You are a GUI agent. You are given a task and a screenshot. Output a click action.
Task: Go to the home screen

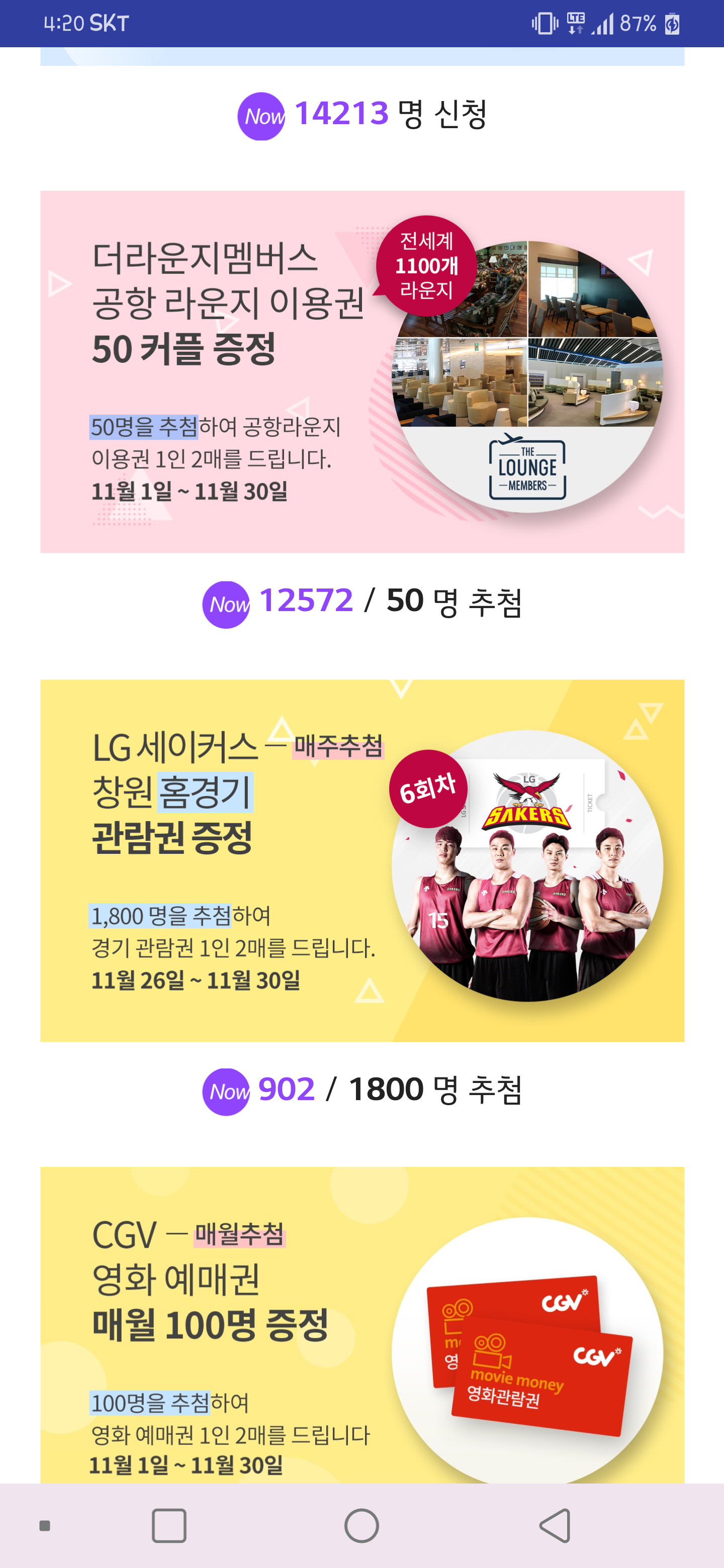361,1525
